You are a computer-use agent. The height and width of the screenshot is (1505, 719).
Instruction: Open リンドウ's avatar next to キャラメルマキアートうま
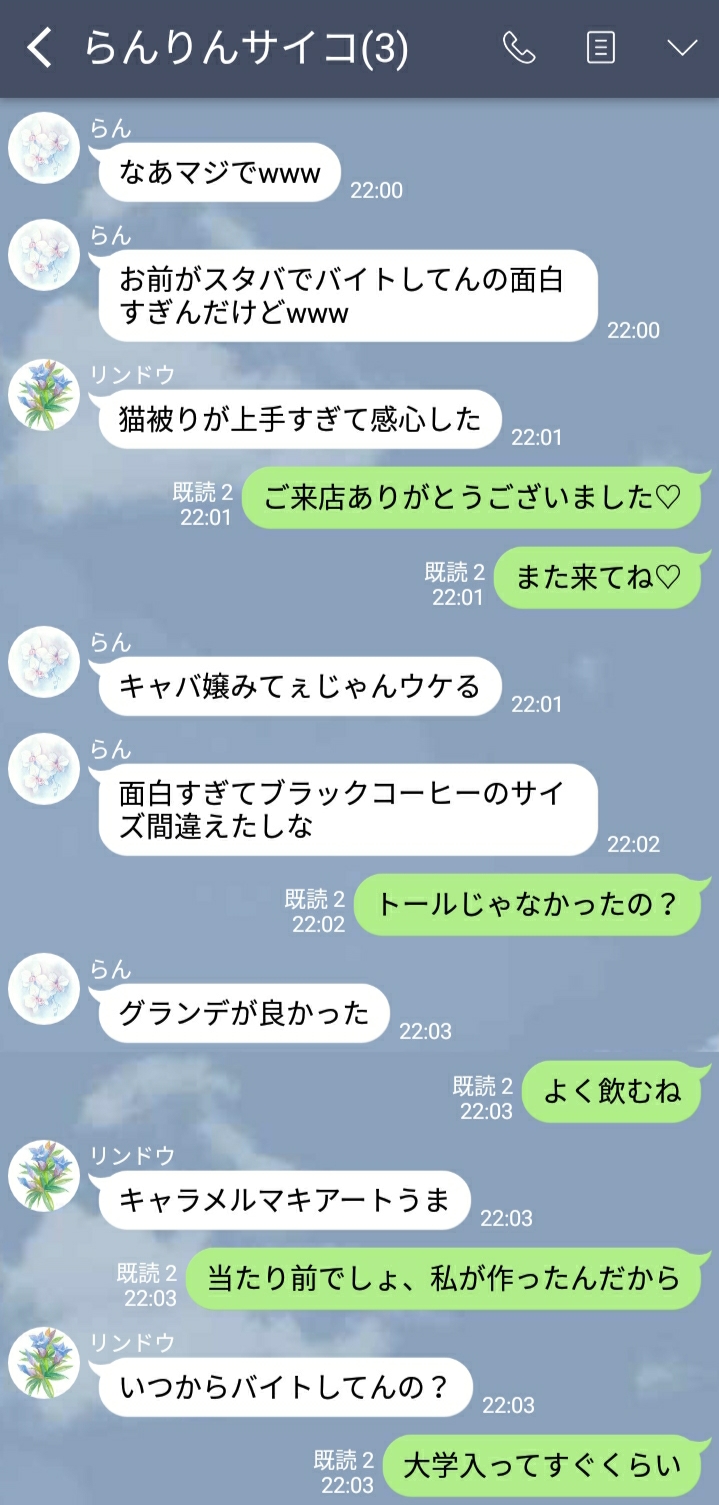[x=44, y=1176]
